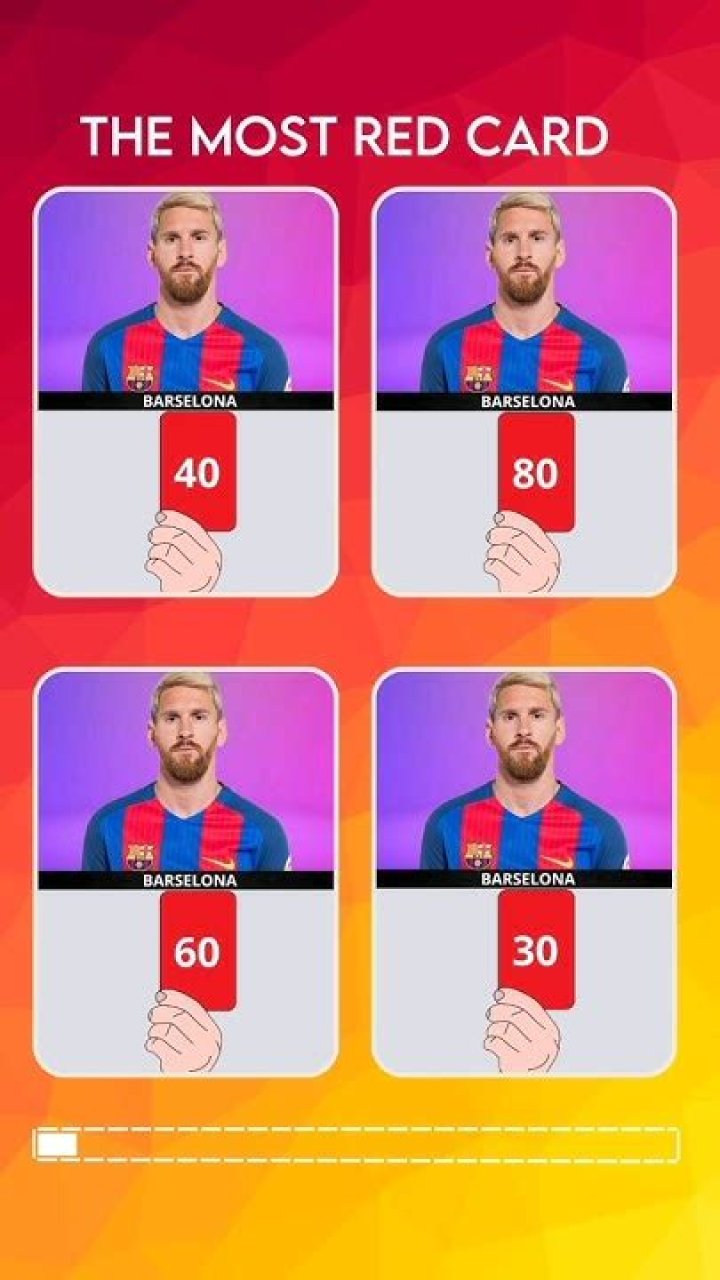Screen dimensions: 720x1280
Task: Tap the card showing 30
Action: coord(524,872)
